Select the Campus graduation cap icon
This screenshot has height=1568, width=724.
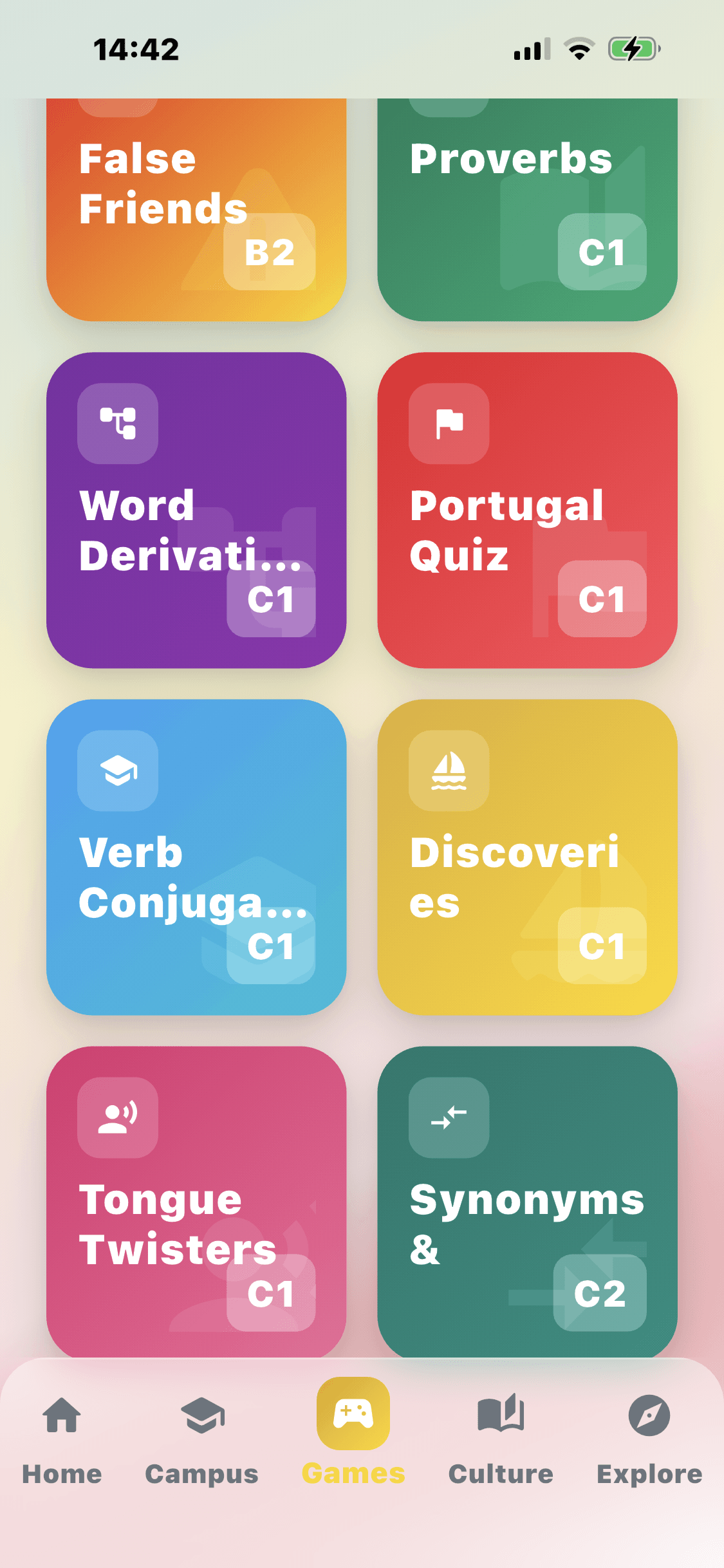click(201, 1416)
